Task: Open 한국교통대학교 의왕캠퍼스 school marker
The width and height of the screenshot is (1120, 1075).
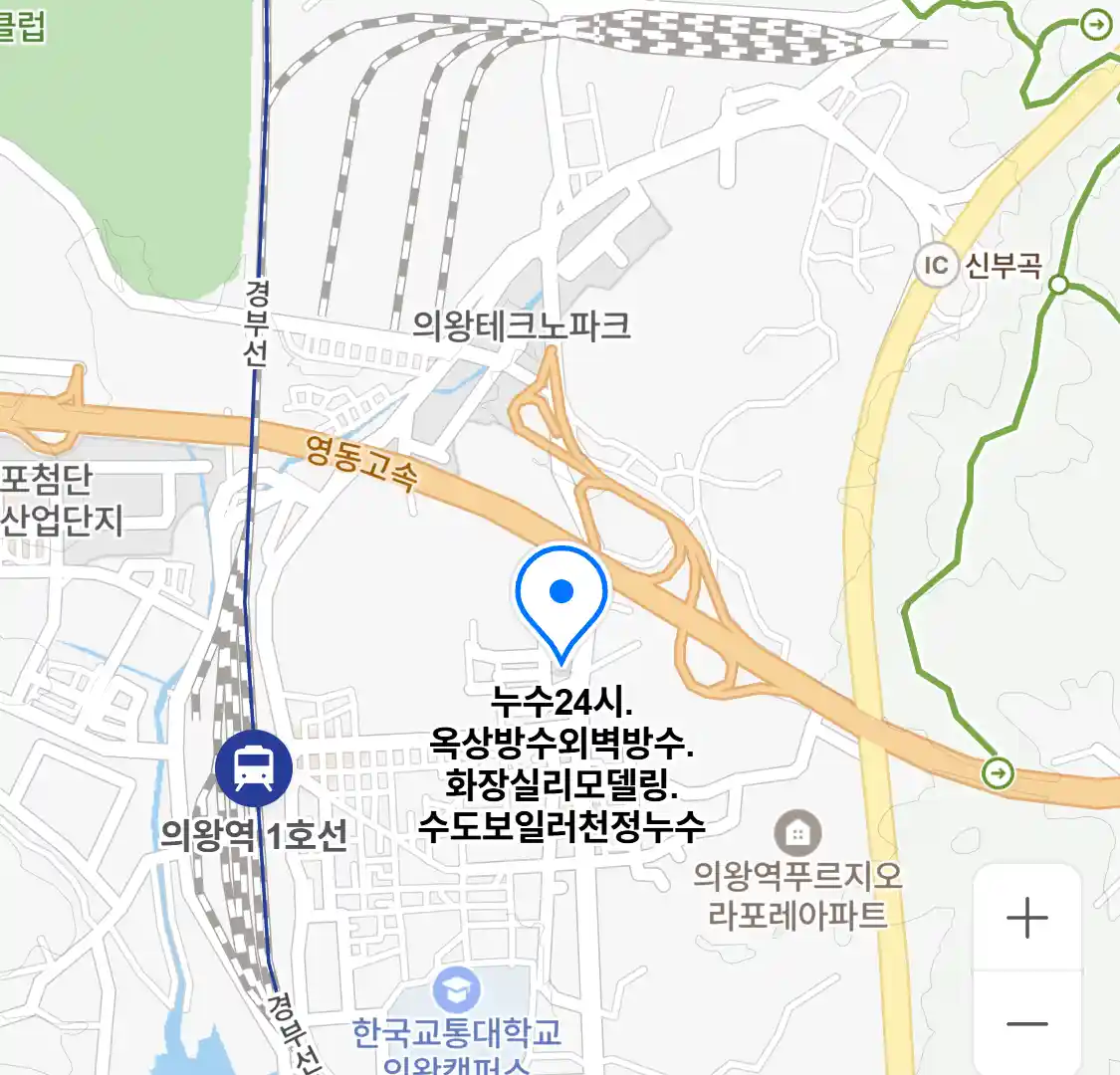Action: [x=457, y=990]
